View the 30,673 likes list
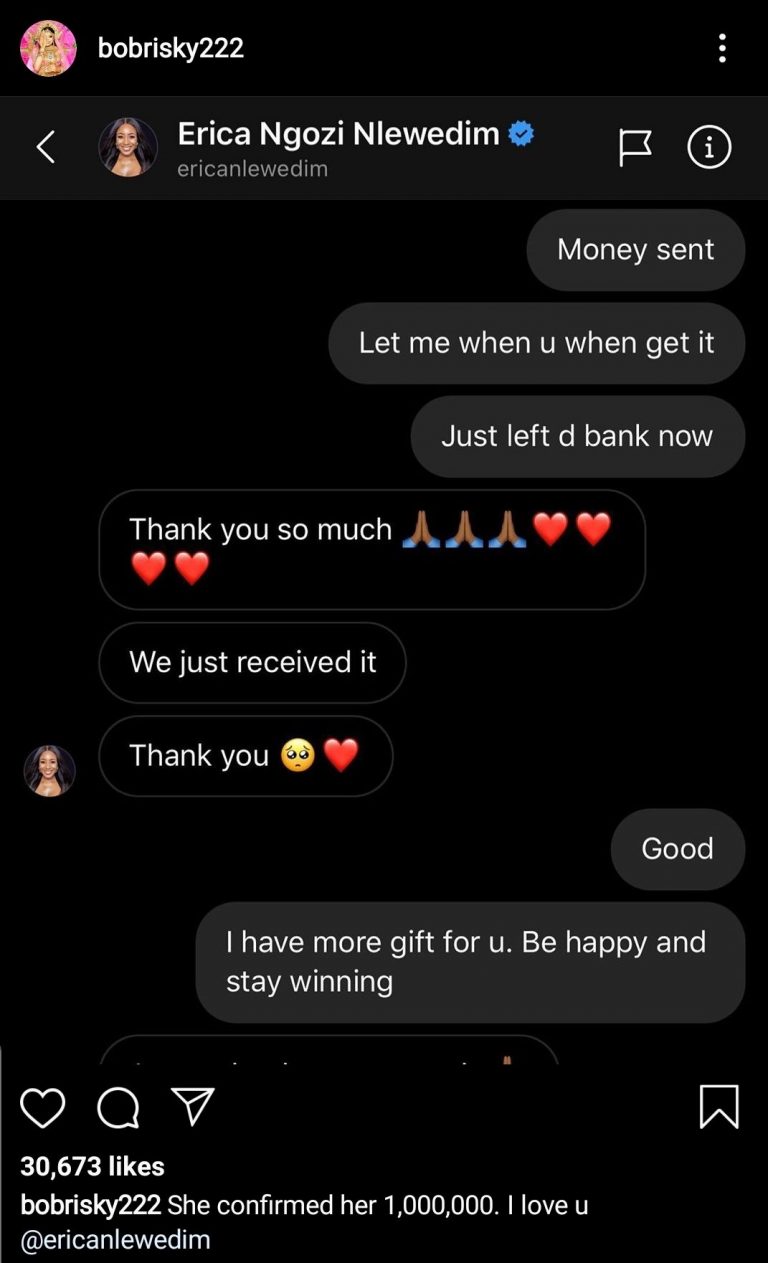 pos(92,1166)
